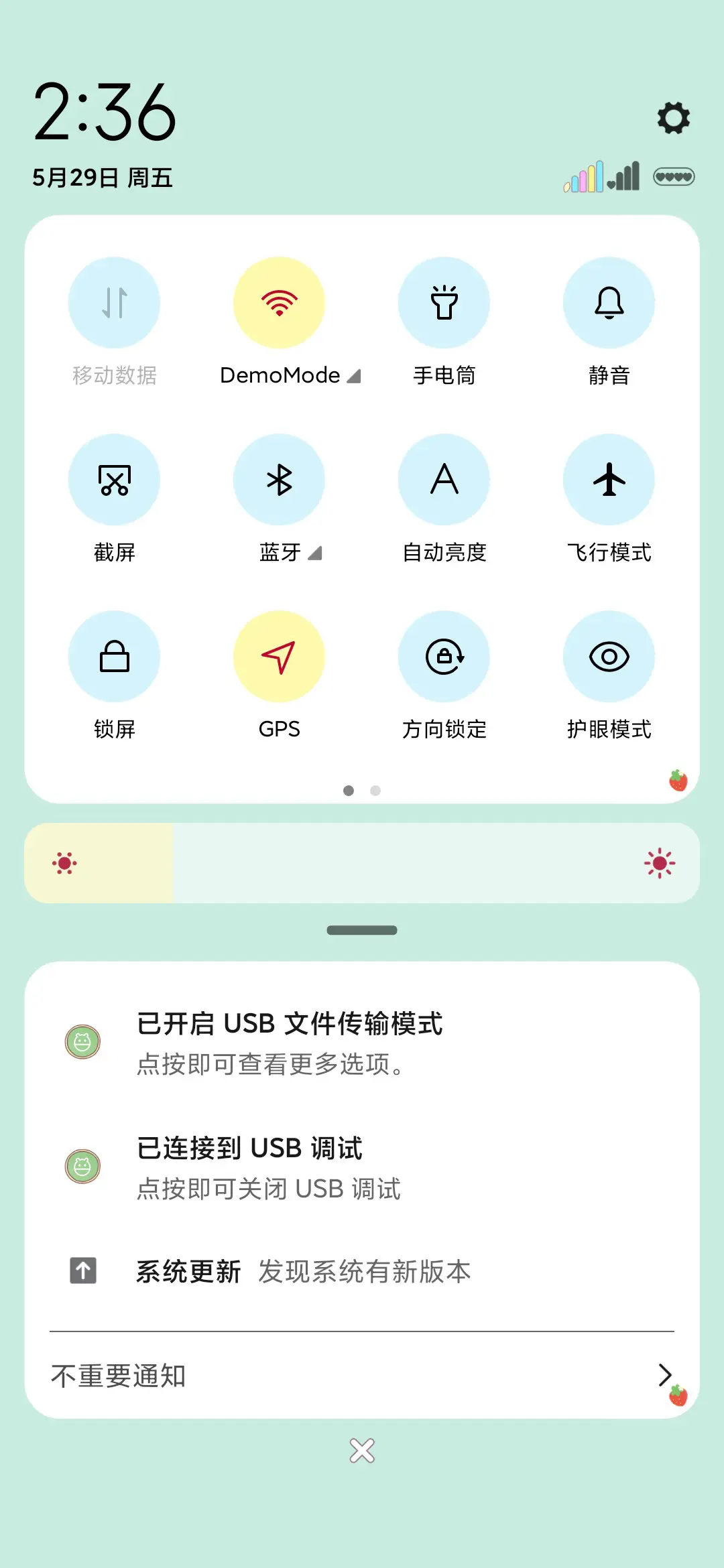Expand DemoMode WiFi options
Image resolution: width=724 pixels, height=1568 pixels.
click(x=353, y=376)
